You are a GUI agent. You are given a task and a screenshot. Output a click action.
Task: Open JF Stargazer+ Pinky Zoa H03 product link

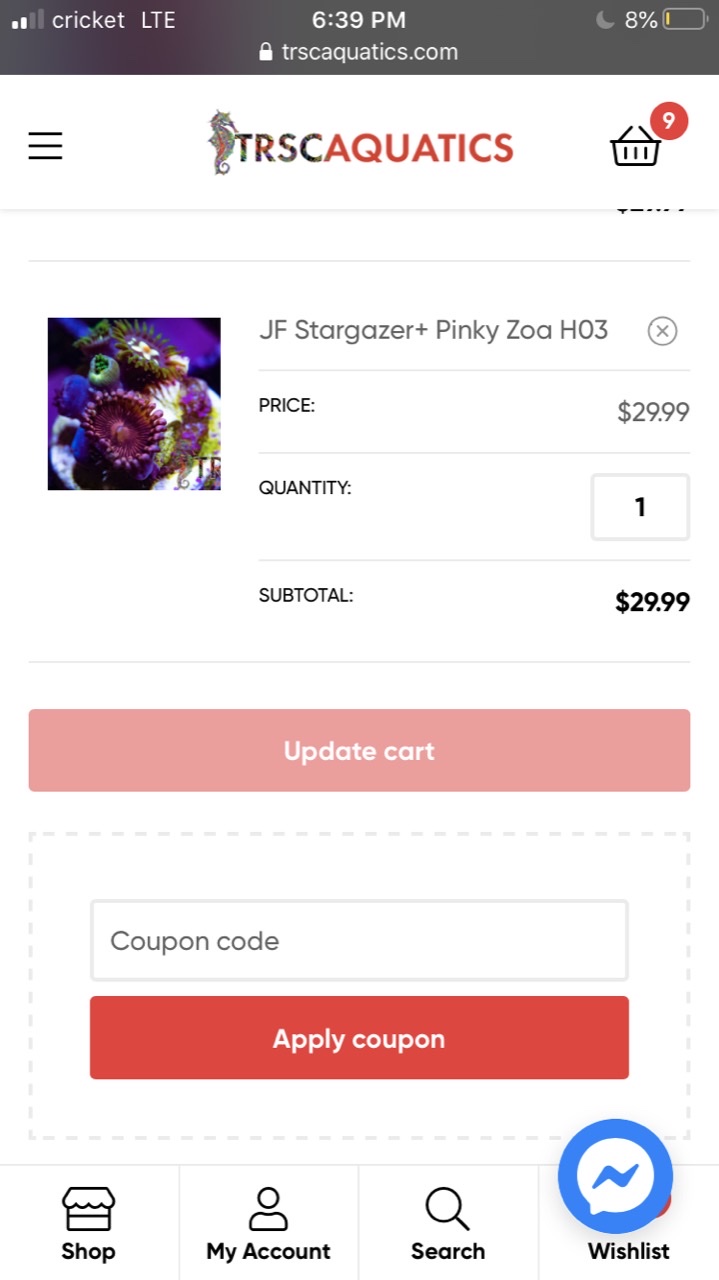click(x=433, y=330)
